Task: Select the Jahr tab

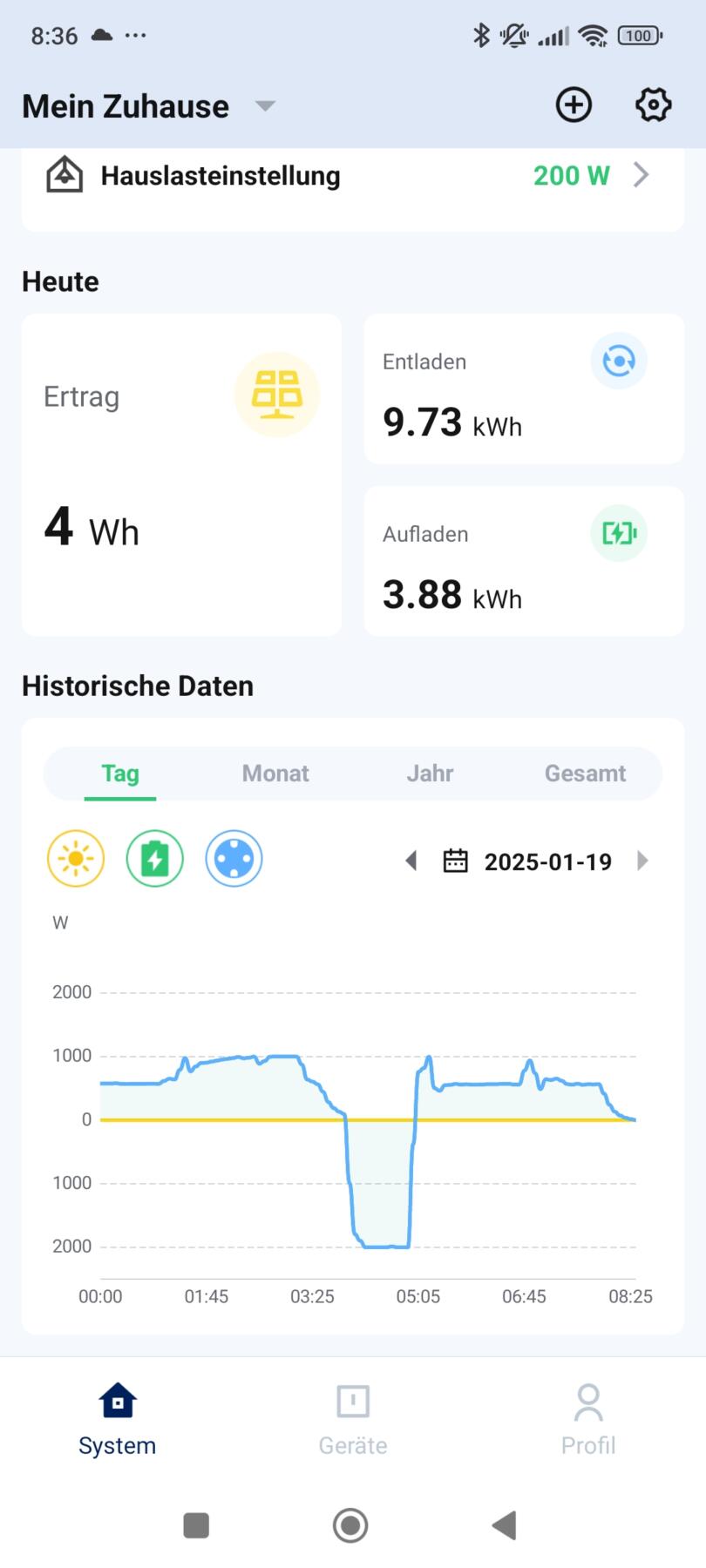Action: tap(430, 773)
